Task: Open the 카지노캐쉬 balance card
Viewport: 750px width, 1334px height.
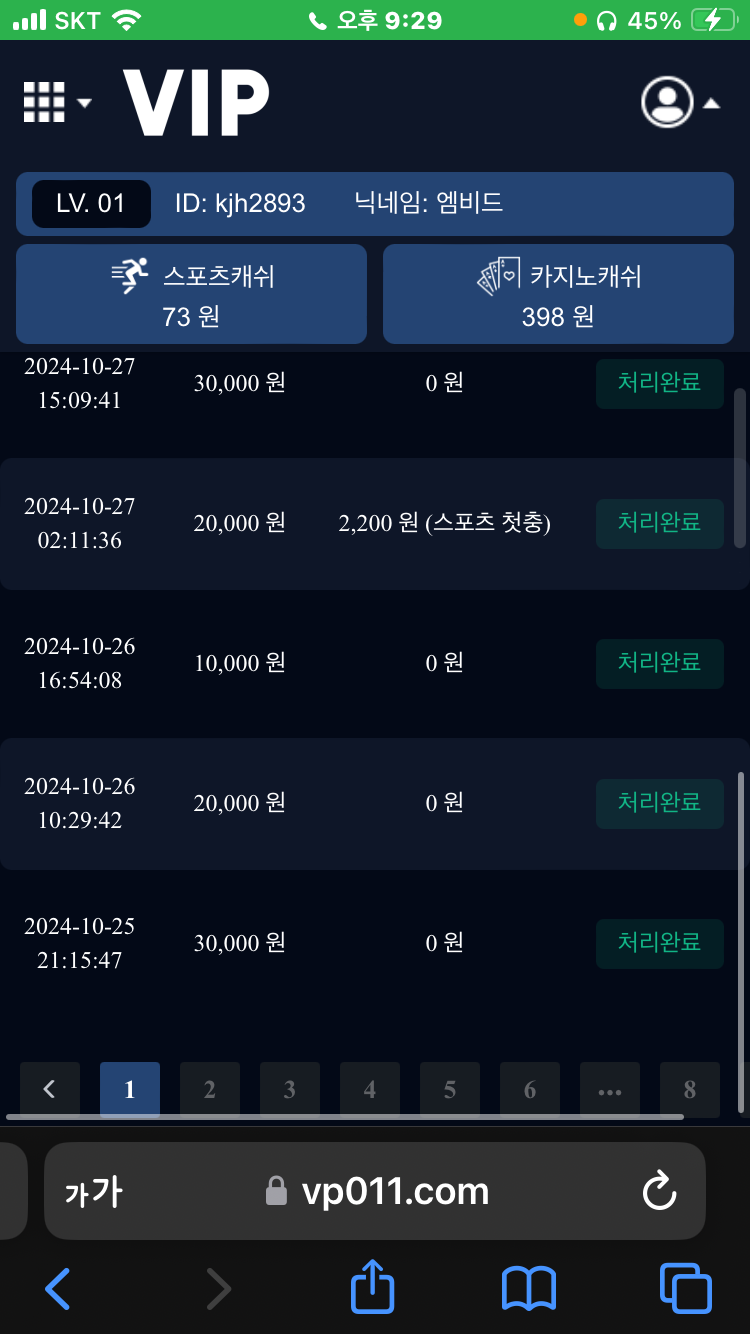Action: (558, 294)
